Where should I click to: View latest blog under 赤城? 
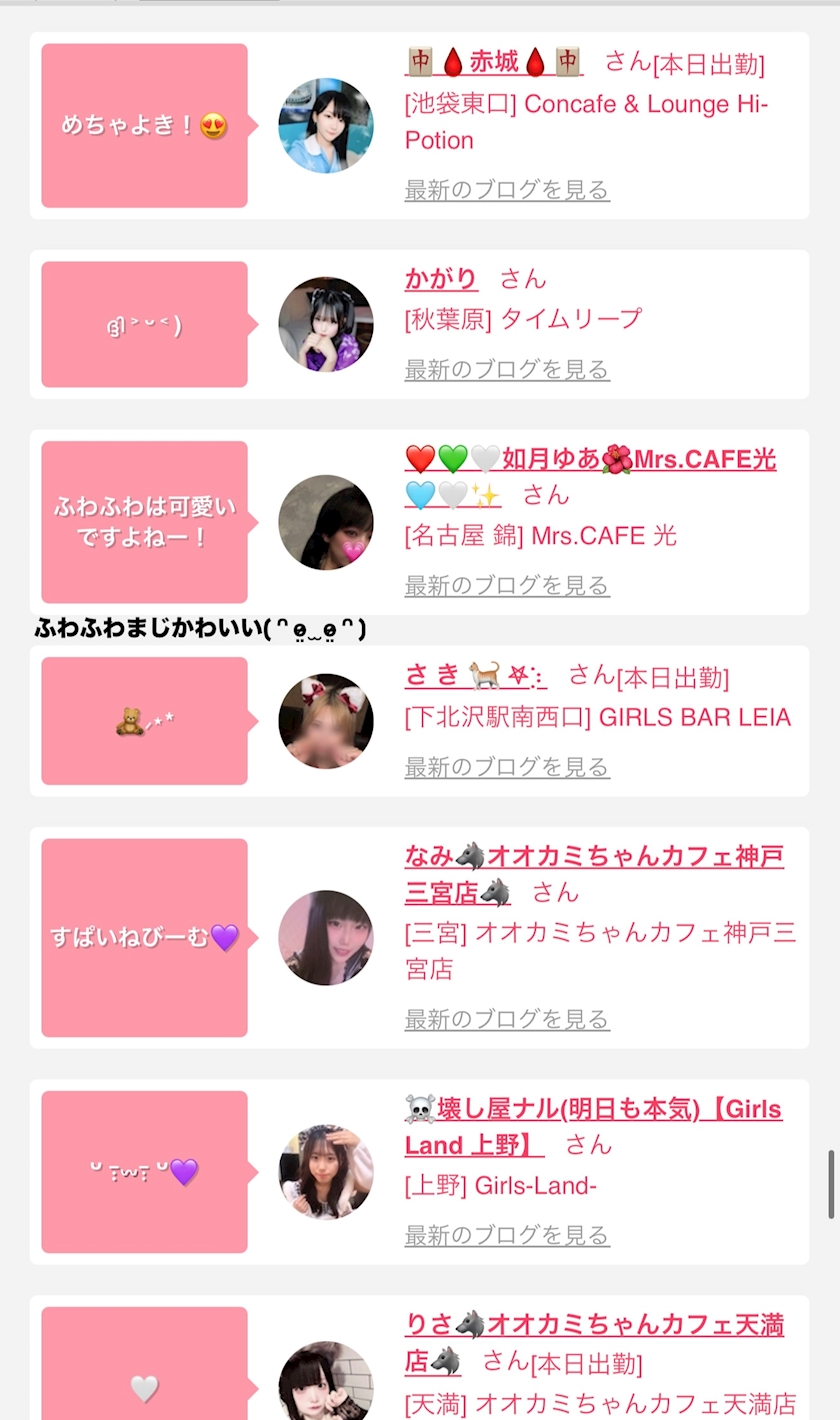coord(507,190)
